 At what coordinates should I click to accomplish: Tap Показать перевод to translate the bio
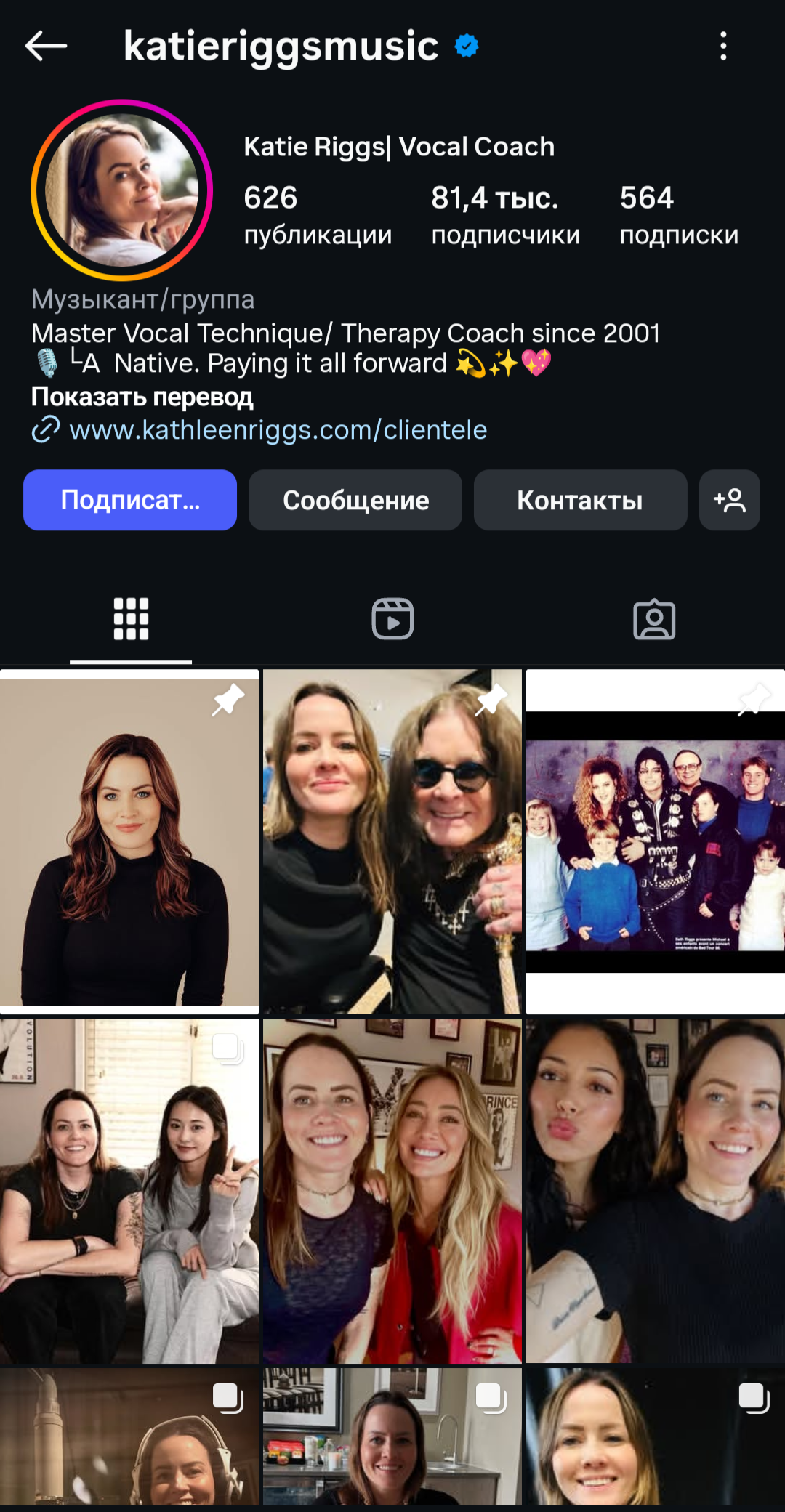click(142, 397)
